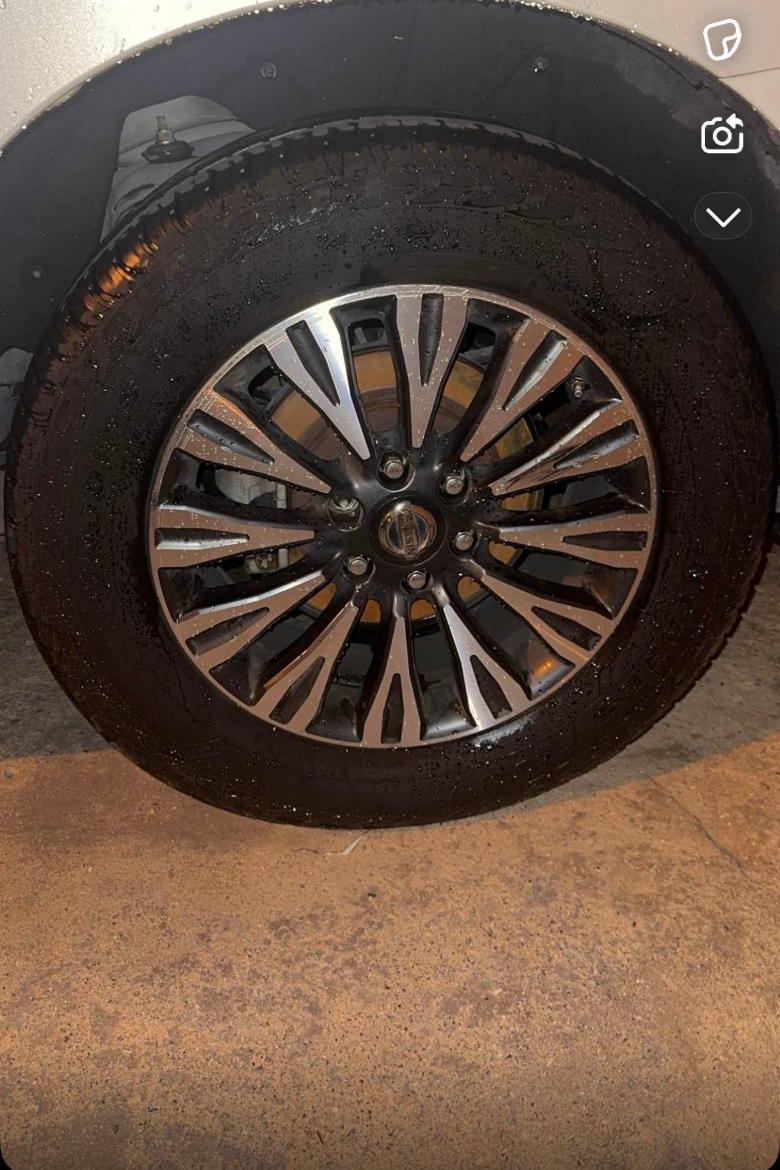Open the sticker icon
780x1170 pixels.
pos(722,41)
